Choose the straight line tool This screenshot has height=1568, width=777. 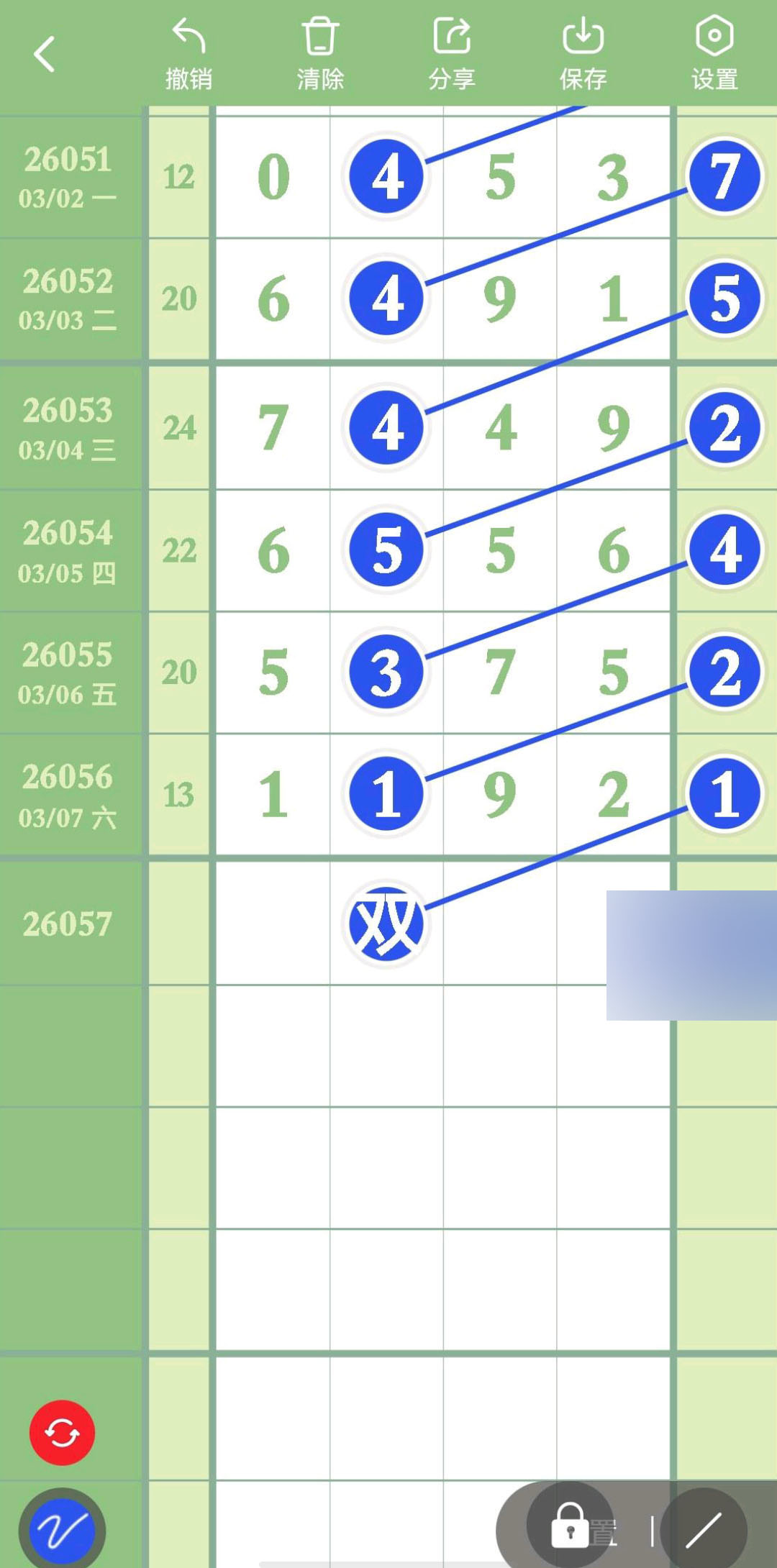704,1529
